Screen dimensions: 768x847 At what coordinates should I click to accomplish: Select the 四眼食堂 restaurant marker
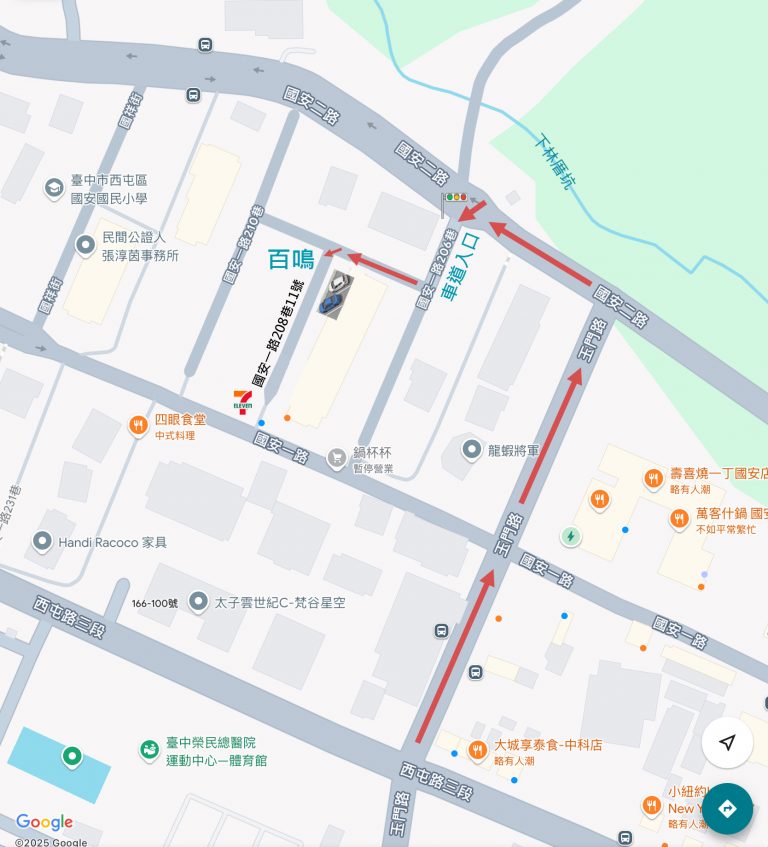139,427
